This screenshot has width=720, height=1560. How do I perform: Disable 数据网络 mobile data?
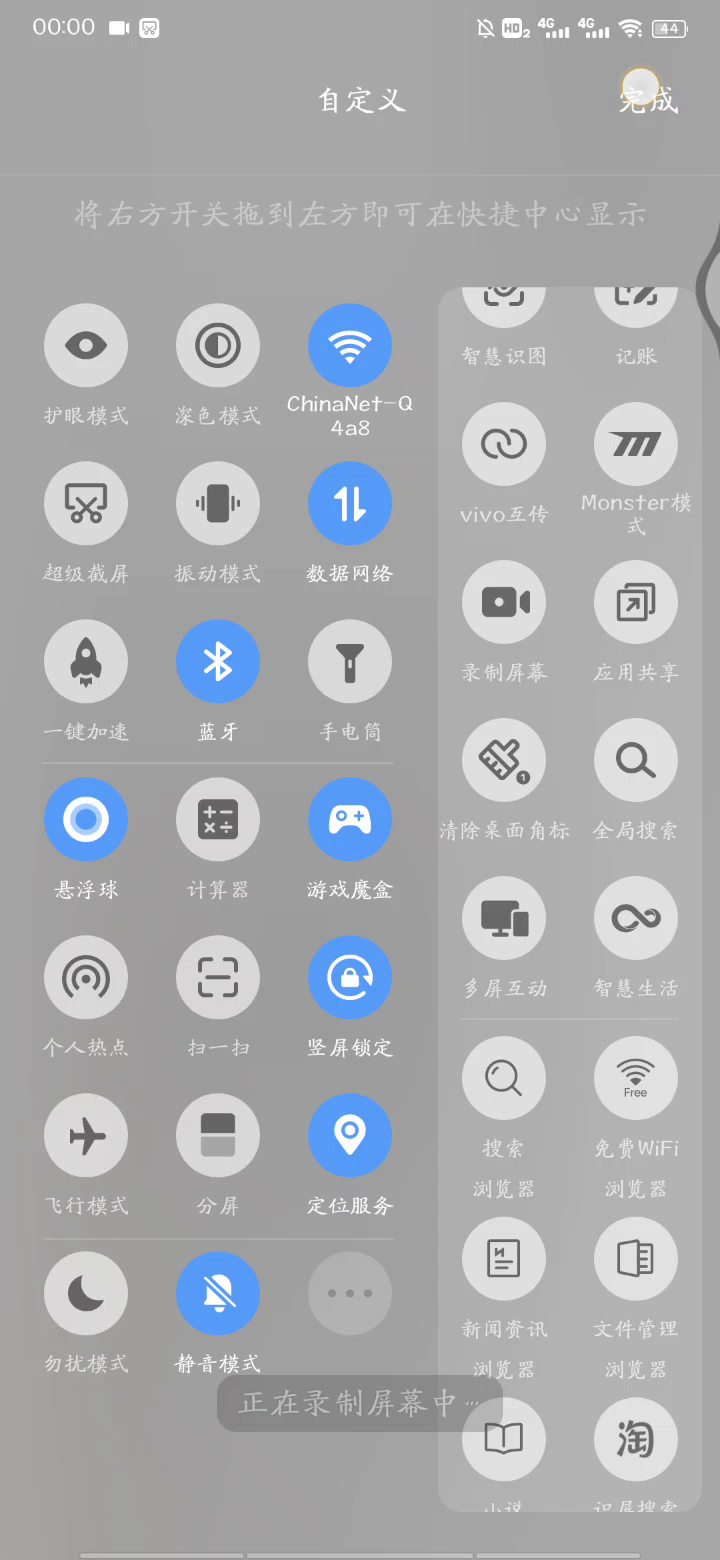pyautogui.click(x=350, y=504)
